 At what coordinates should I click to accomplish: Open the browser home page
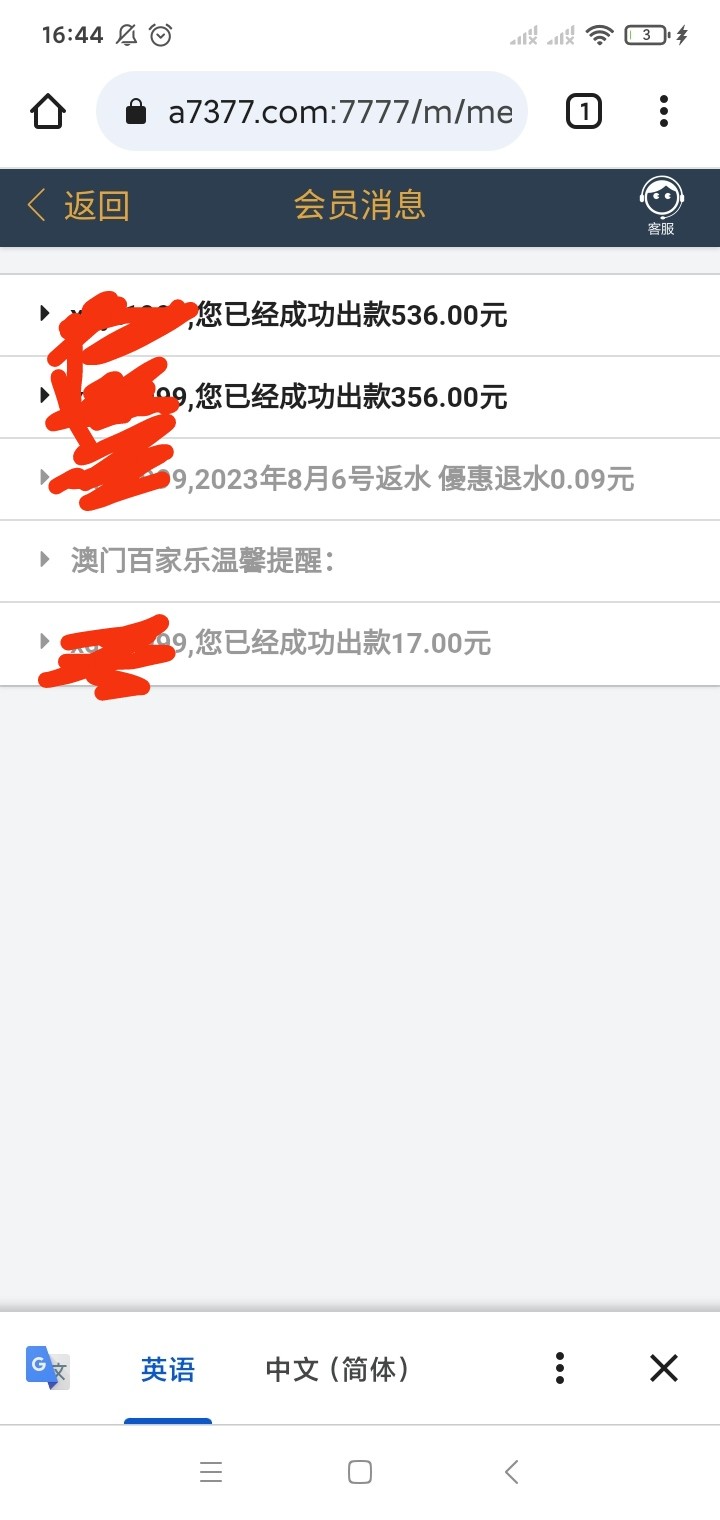49,112
